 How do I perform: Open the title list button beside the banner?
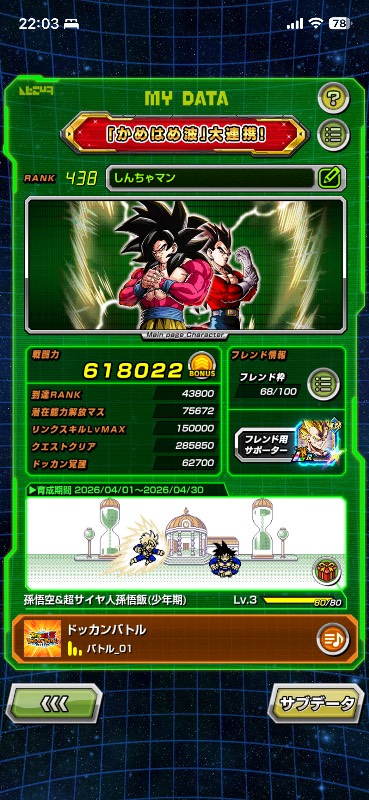[333, 135]
